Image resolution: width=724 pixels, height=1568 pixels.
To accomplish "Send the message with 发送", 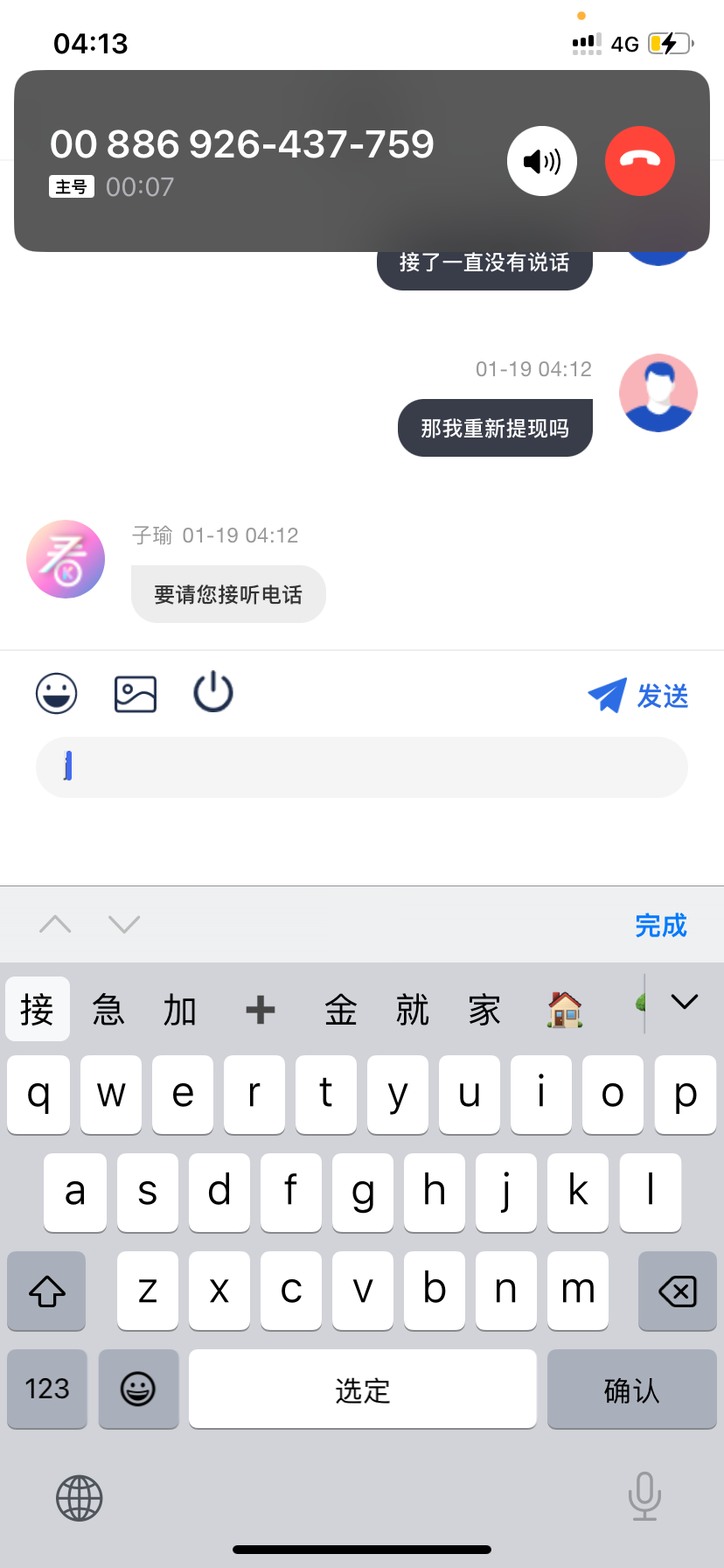I will click(x=639, y=696).
